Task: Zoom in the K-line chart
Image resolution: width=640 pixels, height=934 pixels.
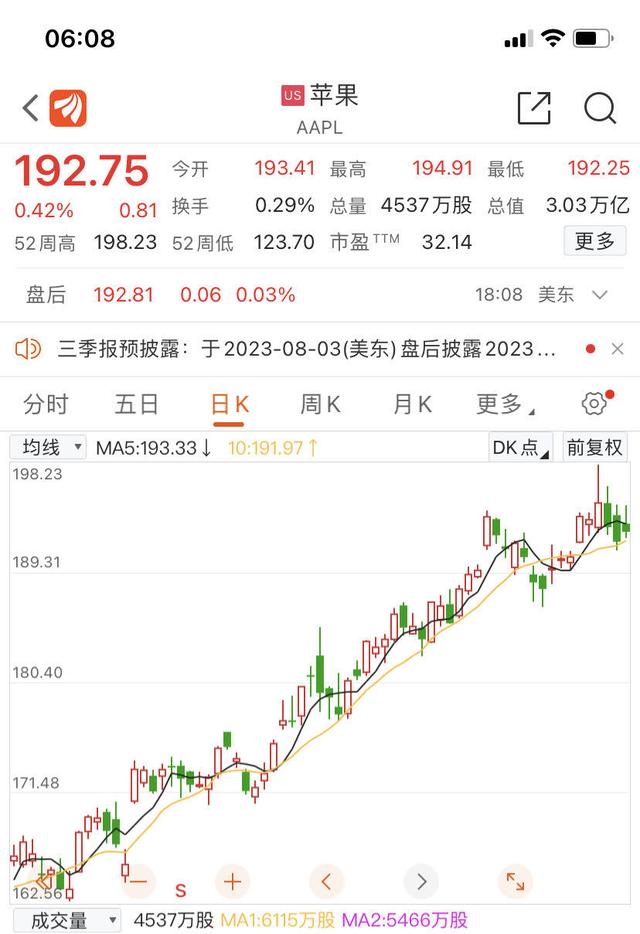Action: 232,882
